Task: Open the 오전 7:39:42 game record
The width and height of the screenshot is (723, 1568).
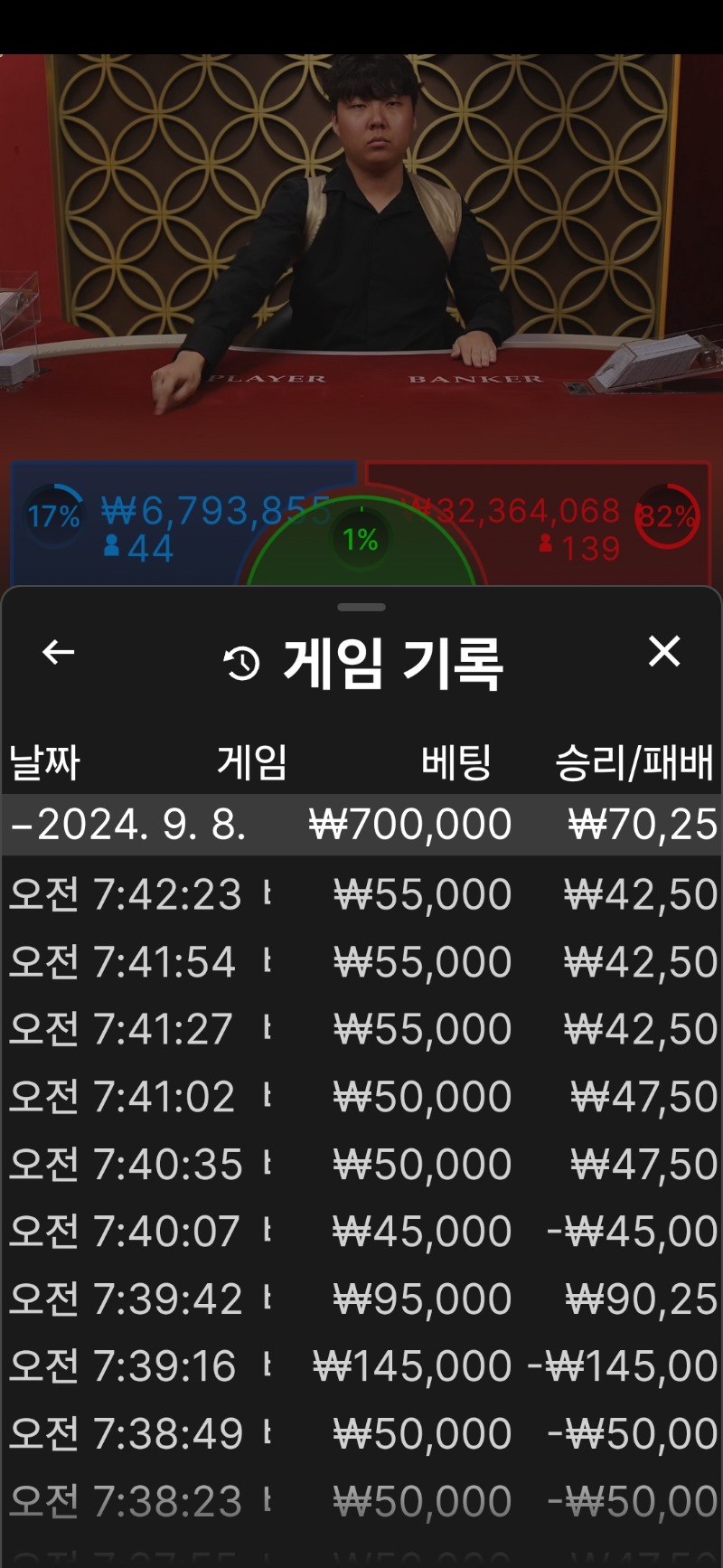Action: coord(361,1299)
